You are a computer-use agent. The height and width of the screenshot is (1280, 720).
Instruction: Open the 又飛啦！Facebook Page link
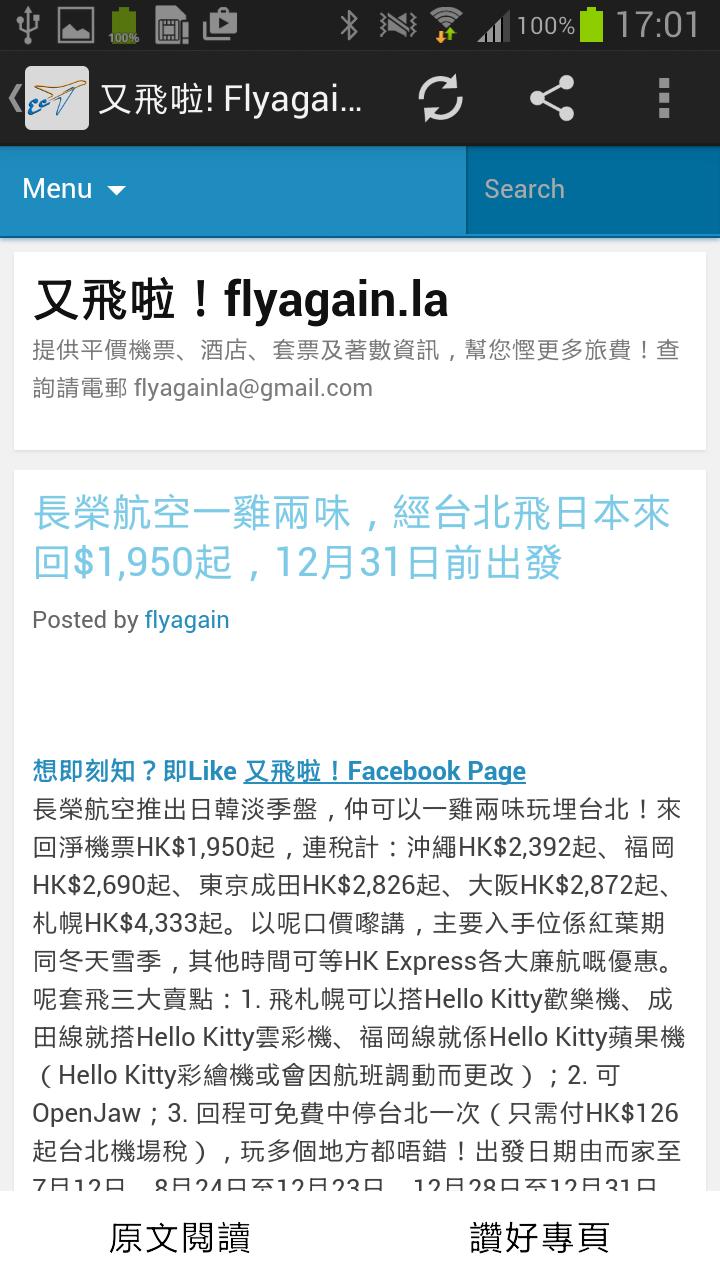(385, 771)
